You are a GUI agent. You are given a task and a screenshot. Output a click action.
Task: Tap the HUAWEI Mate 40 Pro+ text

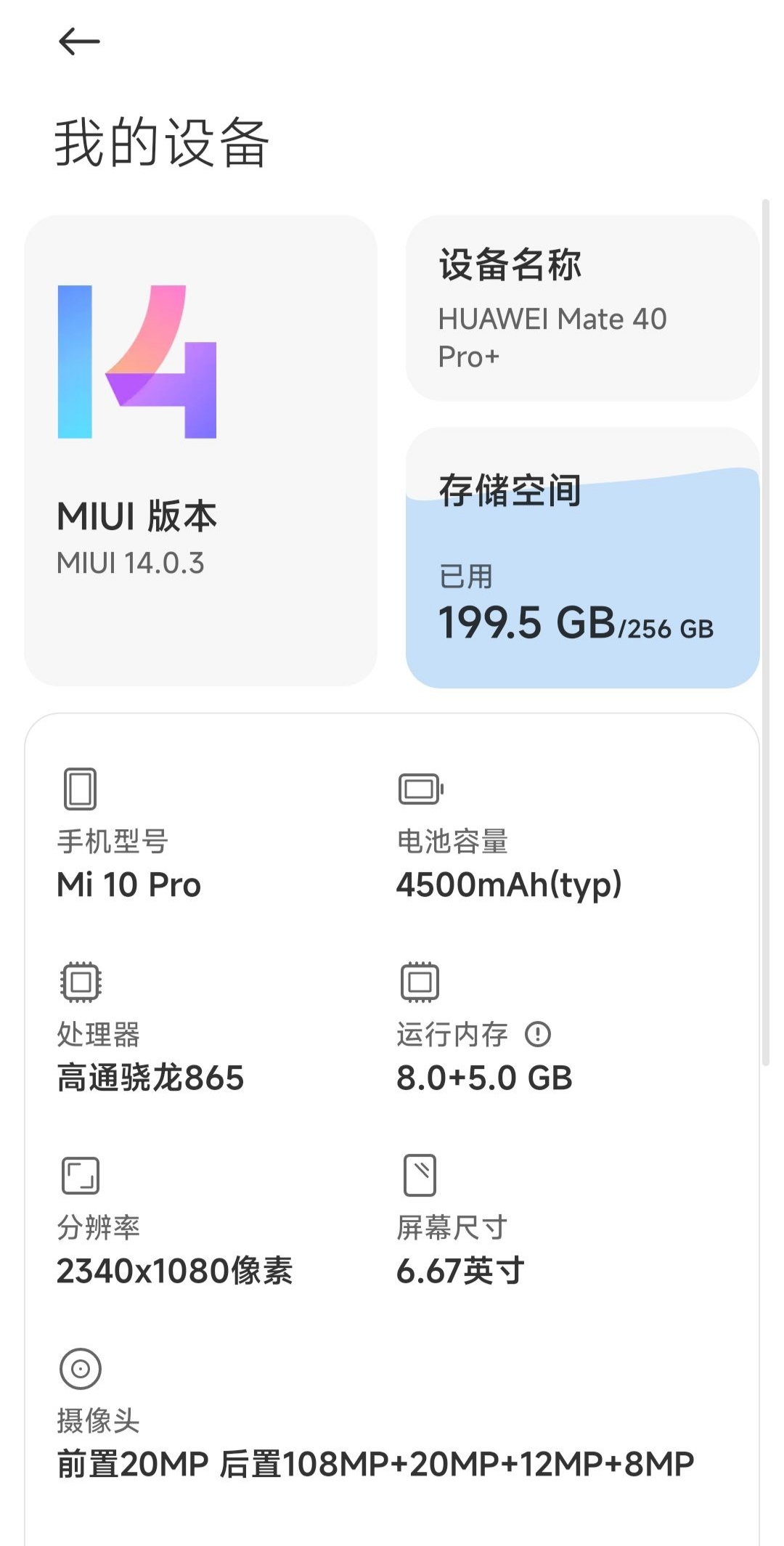tap(552, 335)
